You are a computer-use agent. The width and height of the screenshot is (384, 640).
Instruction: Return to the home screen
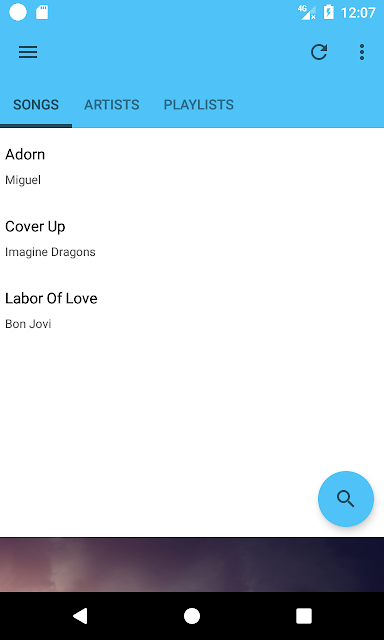tap(192, 616)
